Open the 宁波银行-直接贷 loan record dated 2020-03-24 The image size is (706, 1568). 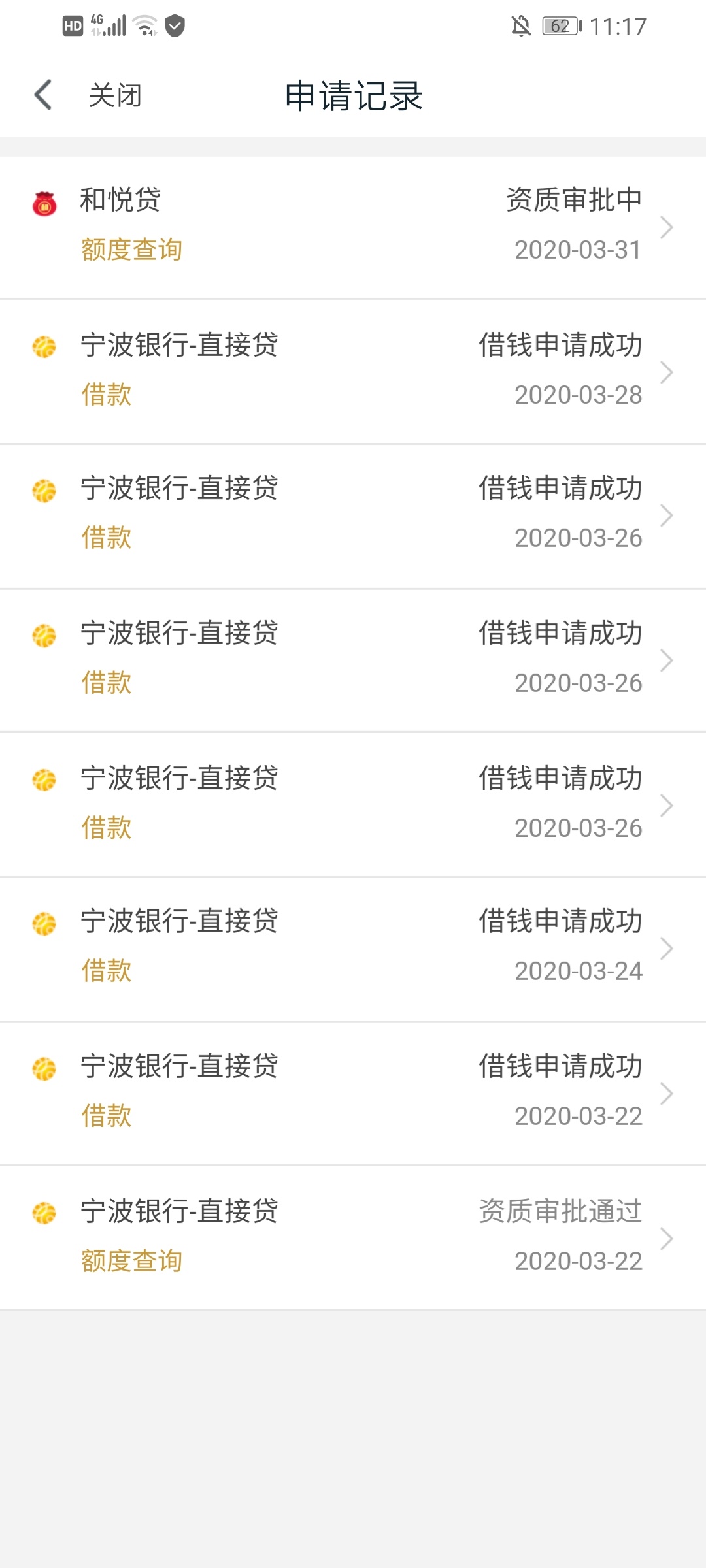pos(353,949)
